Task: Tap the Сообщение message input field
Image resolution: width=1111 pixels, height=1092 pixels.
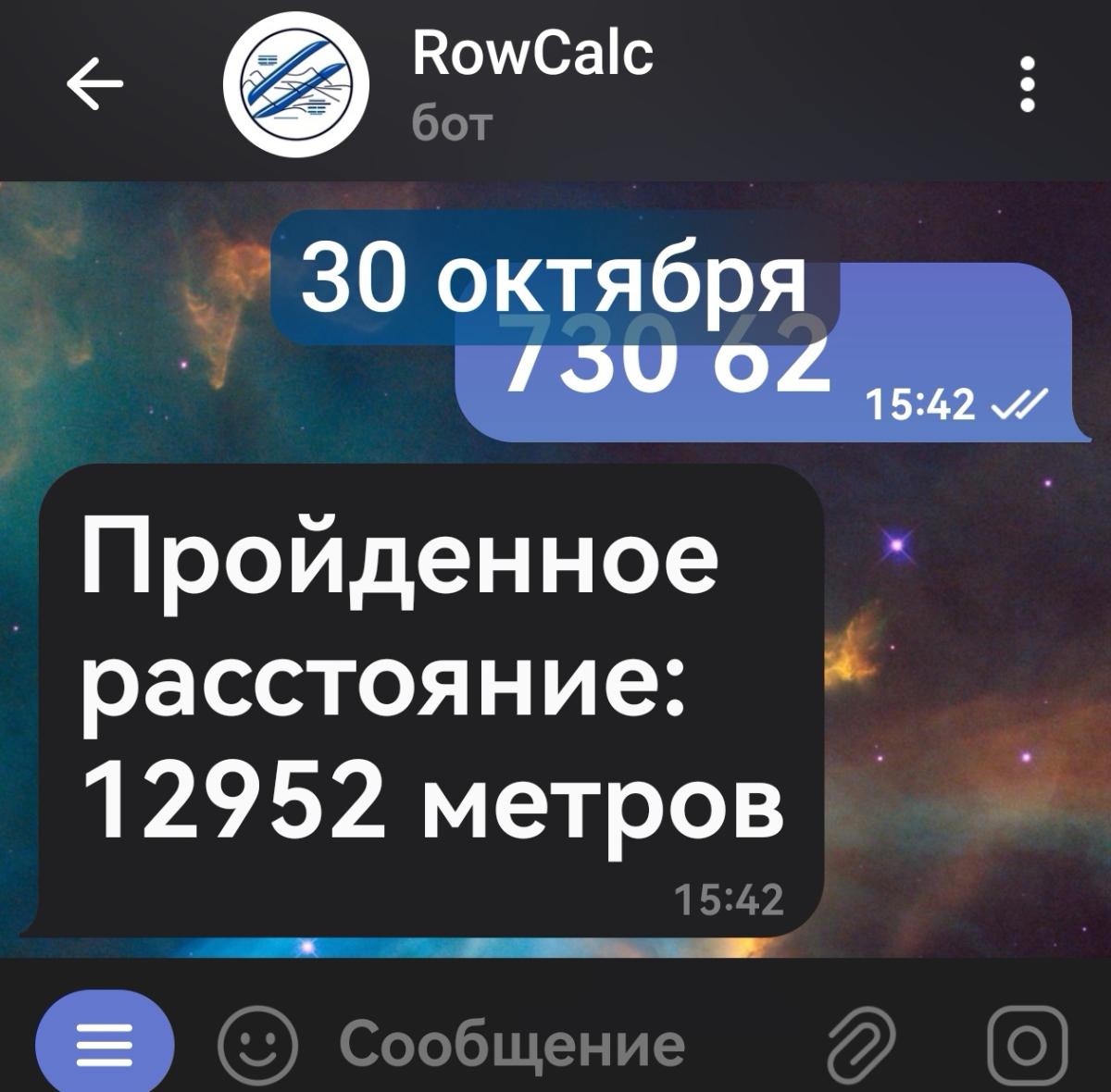Action: pos(512,1045)
